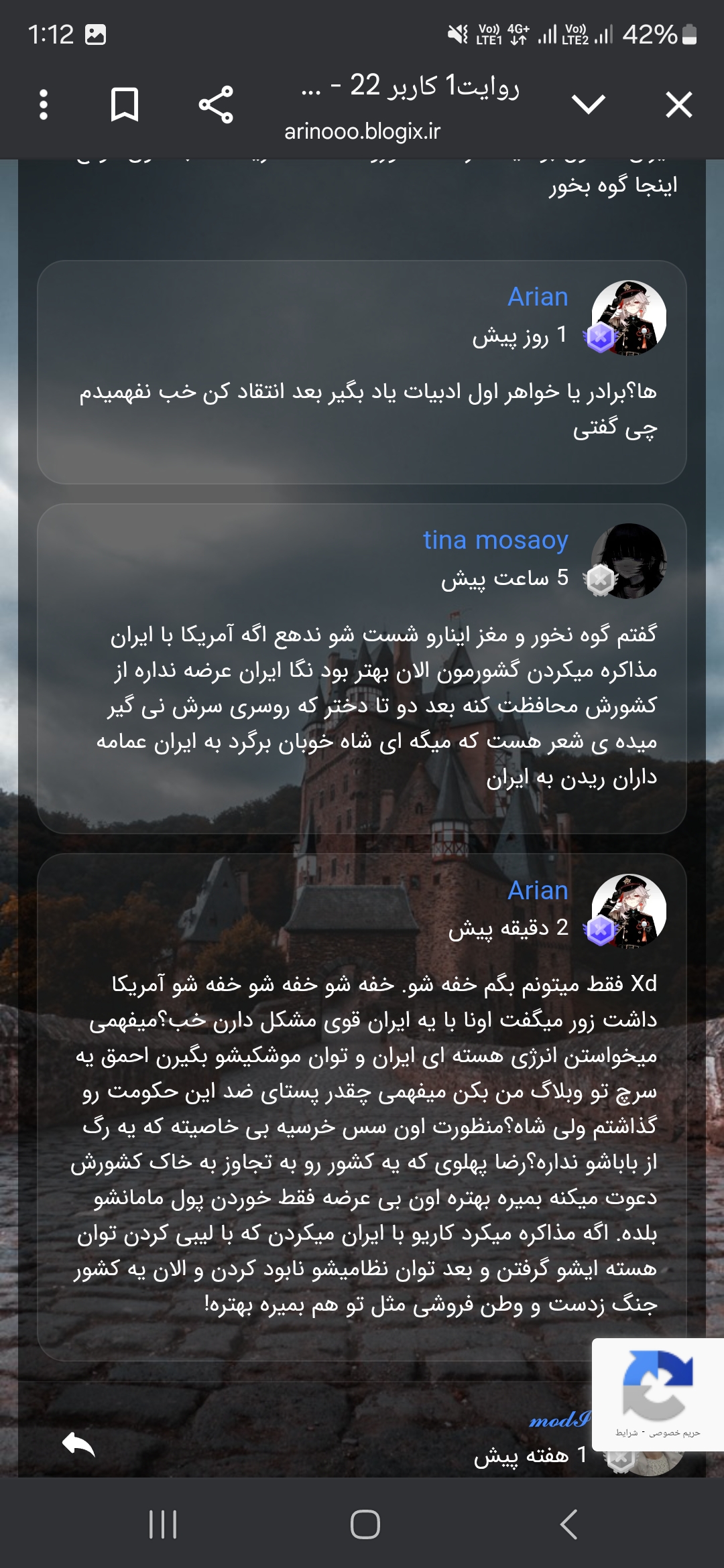724x1568 pixels.
Task: Tap the home navigation button
Action: click(x=365, y=1524)
